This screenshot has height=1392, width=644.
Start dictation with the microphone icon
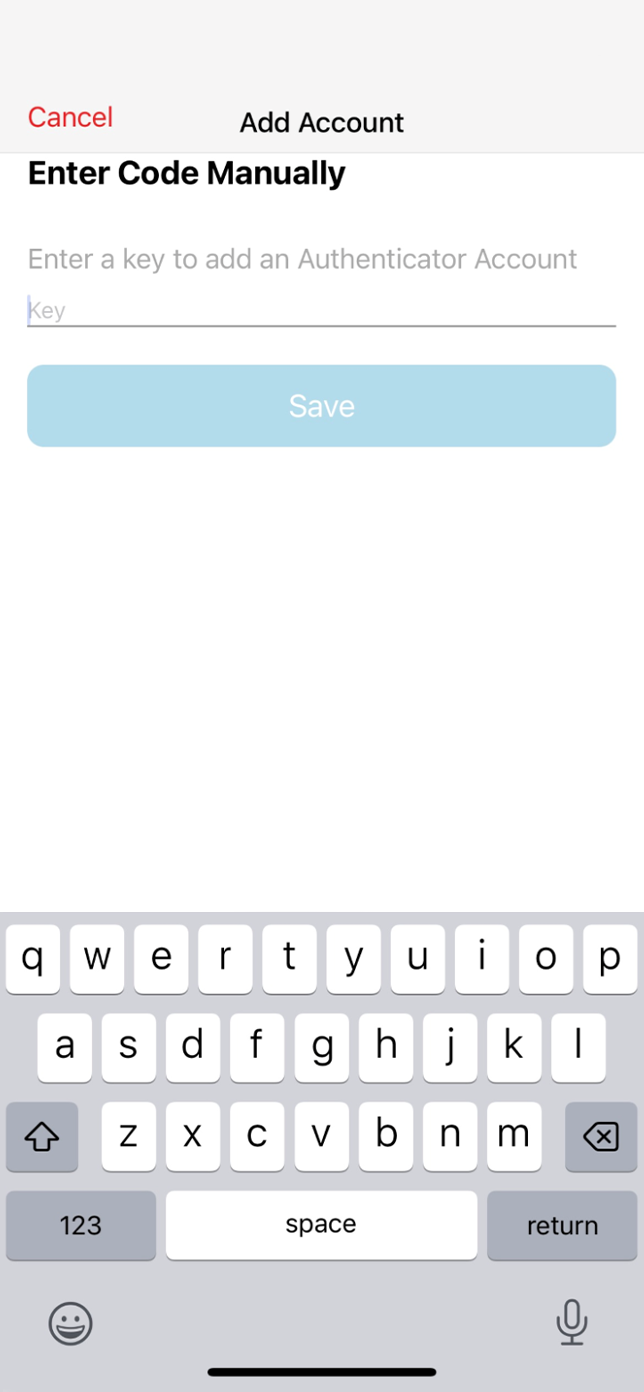coord(572,1323)
